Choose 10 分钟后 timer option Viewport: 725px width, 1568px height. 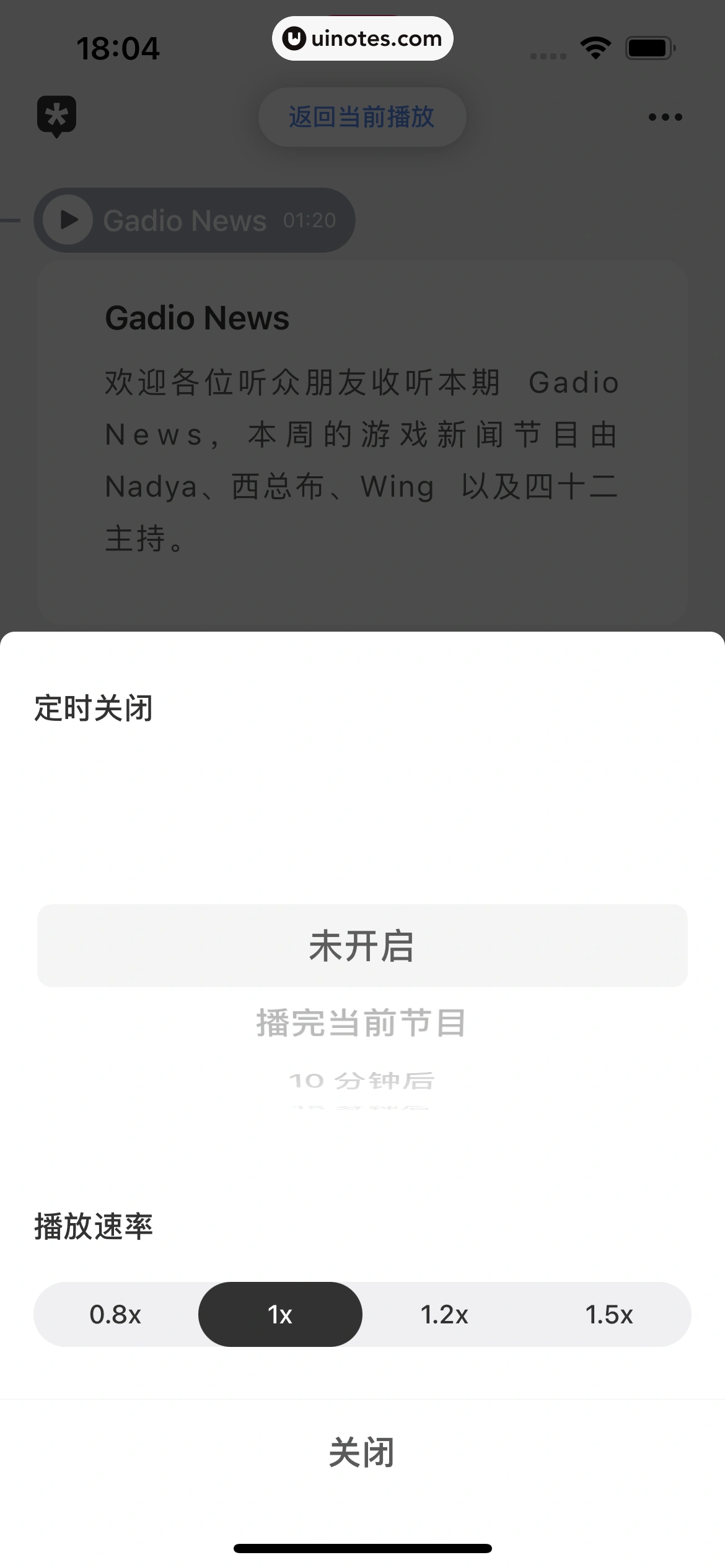click(362, 1080)
